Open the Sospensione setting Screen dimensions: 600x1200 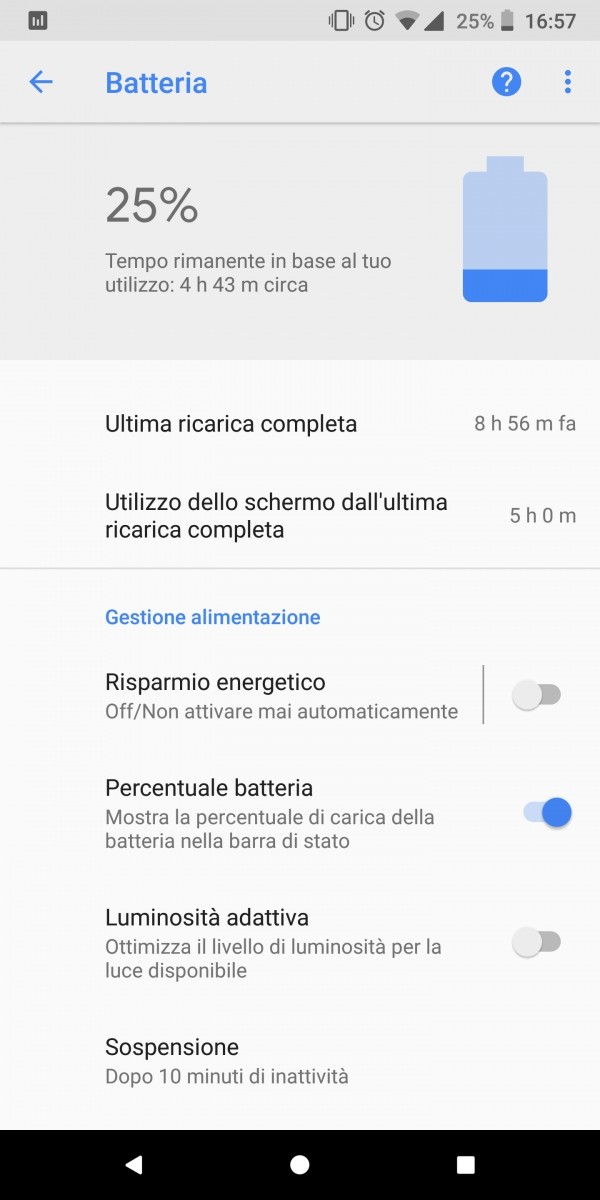pyautogui.click(x=300, y=1060)
